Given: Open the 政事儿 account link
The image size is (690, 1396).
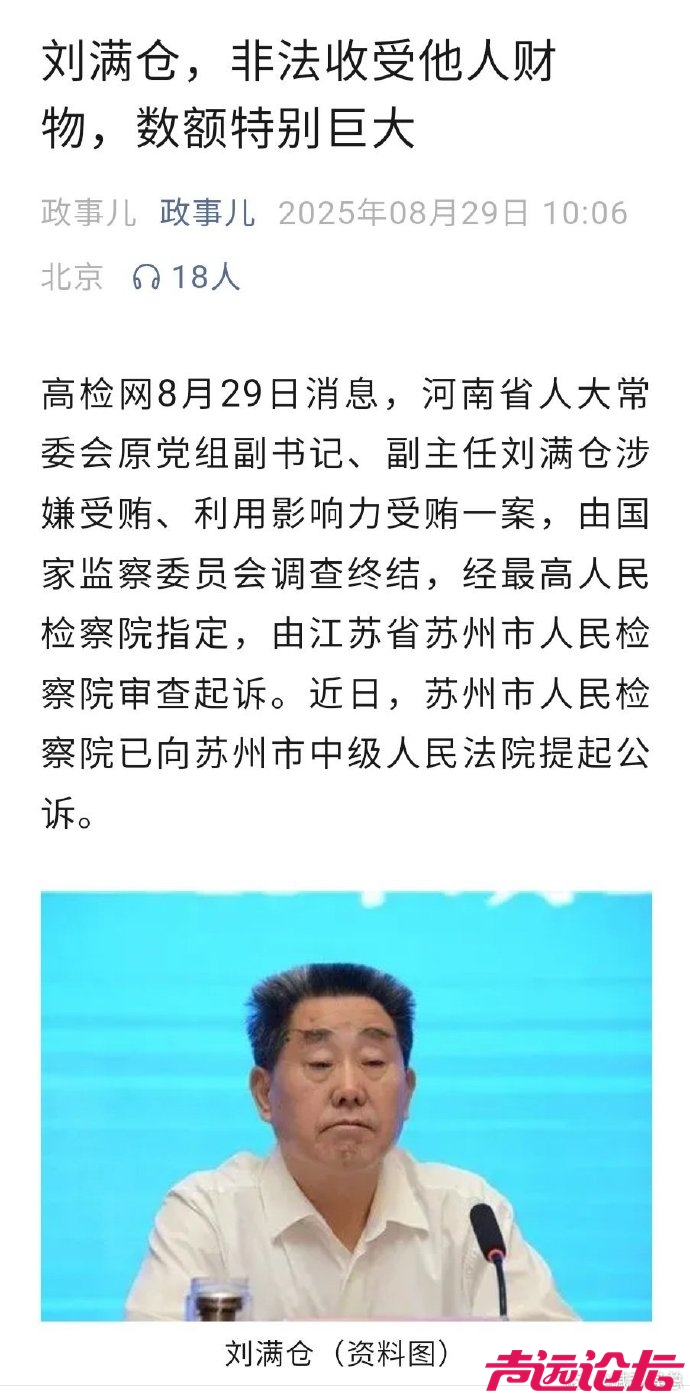Looking at the screenshot, I should pyautogui.click(x=207, y=213).
